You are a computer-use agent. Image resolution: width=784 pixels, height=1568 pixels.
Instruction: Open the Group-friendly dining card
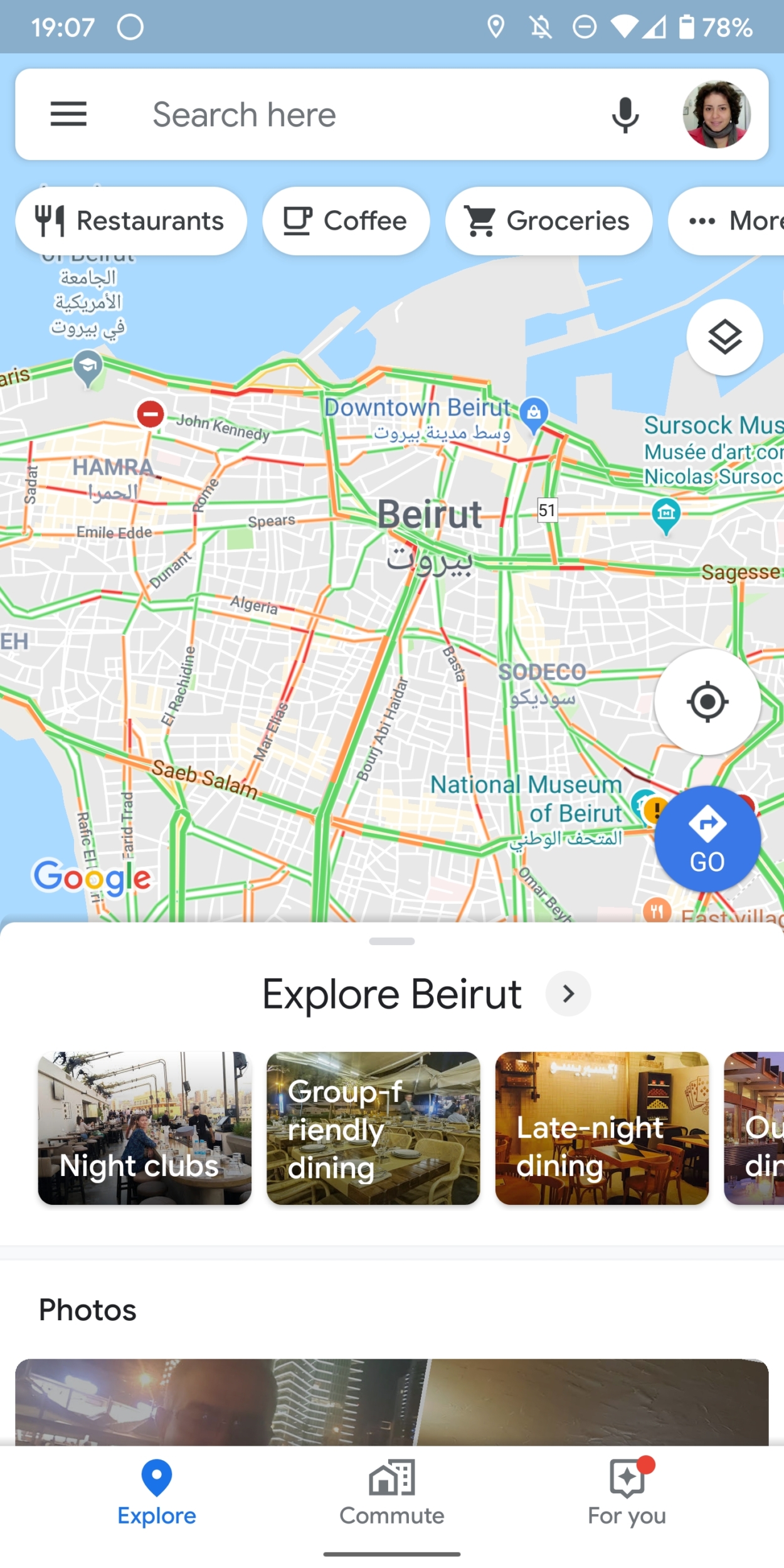tap(373, 1128)
